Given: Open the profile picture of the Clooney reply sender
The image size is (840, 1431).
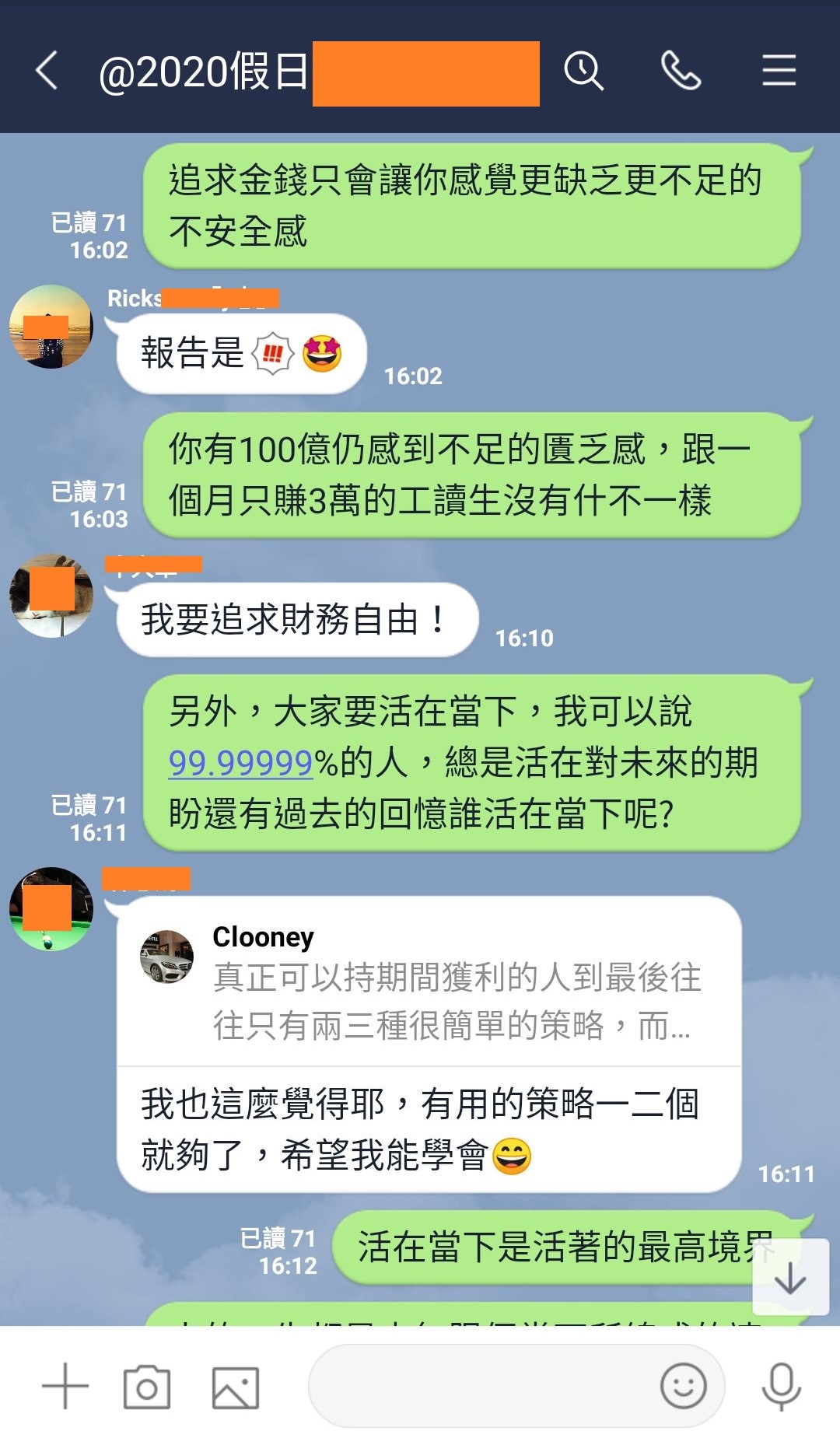Looking at the screenshot, I should [x=51, y=909].
